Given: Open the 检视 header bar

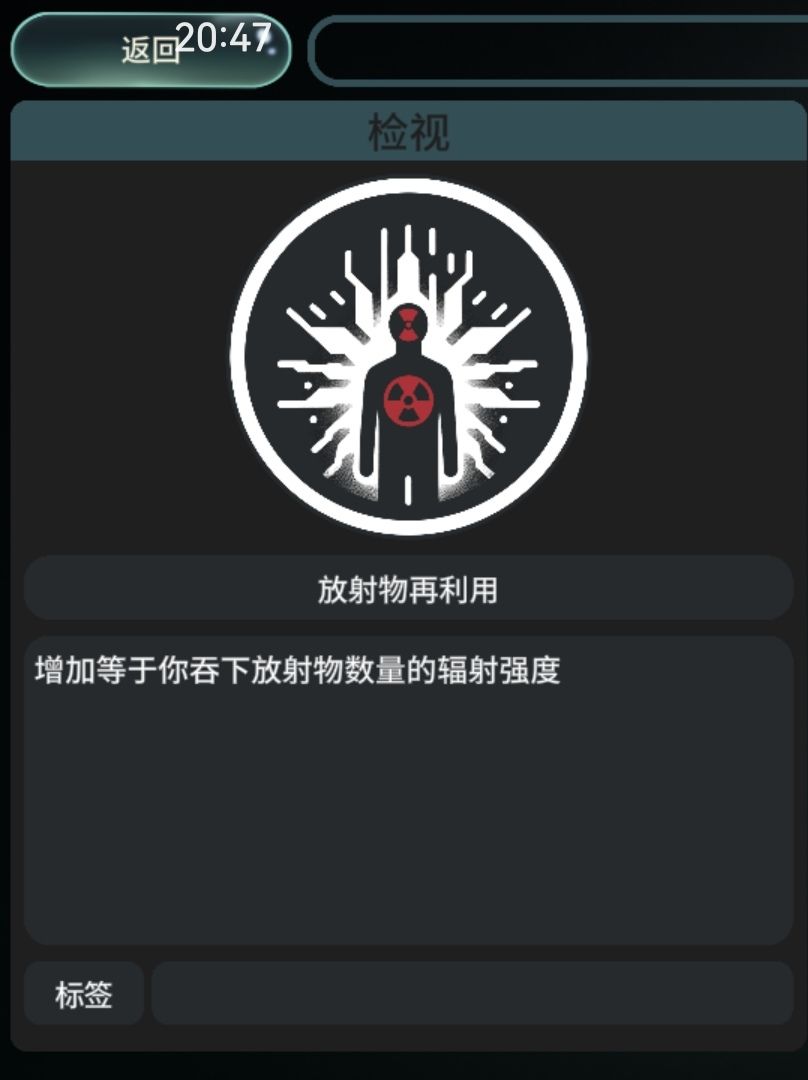Looking at the screenshot, I should coord(404,132).
